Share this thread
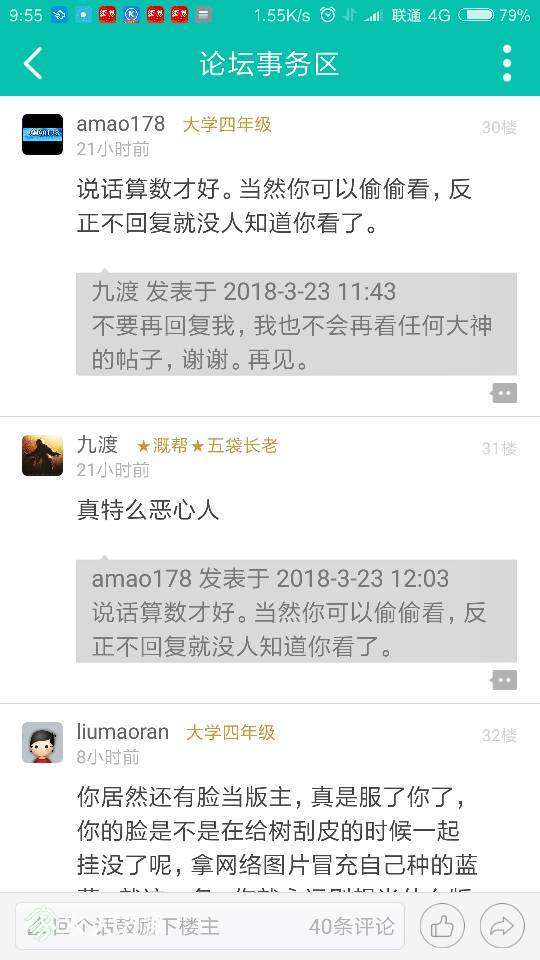The height and width of the screenshot is (960, 540). click(502, 926)
